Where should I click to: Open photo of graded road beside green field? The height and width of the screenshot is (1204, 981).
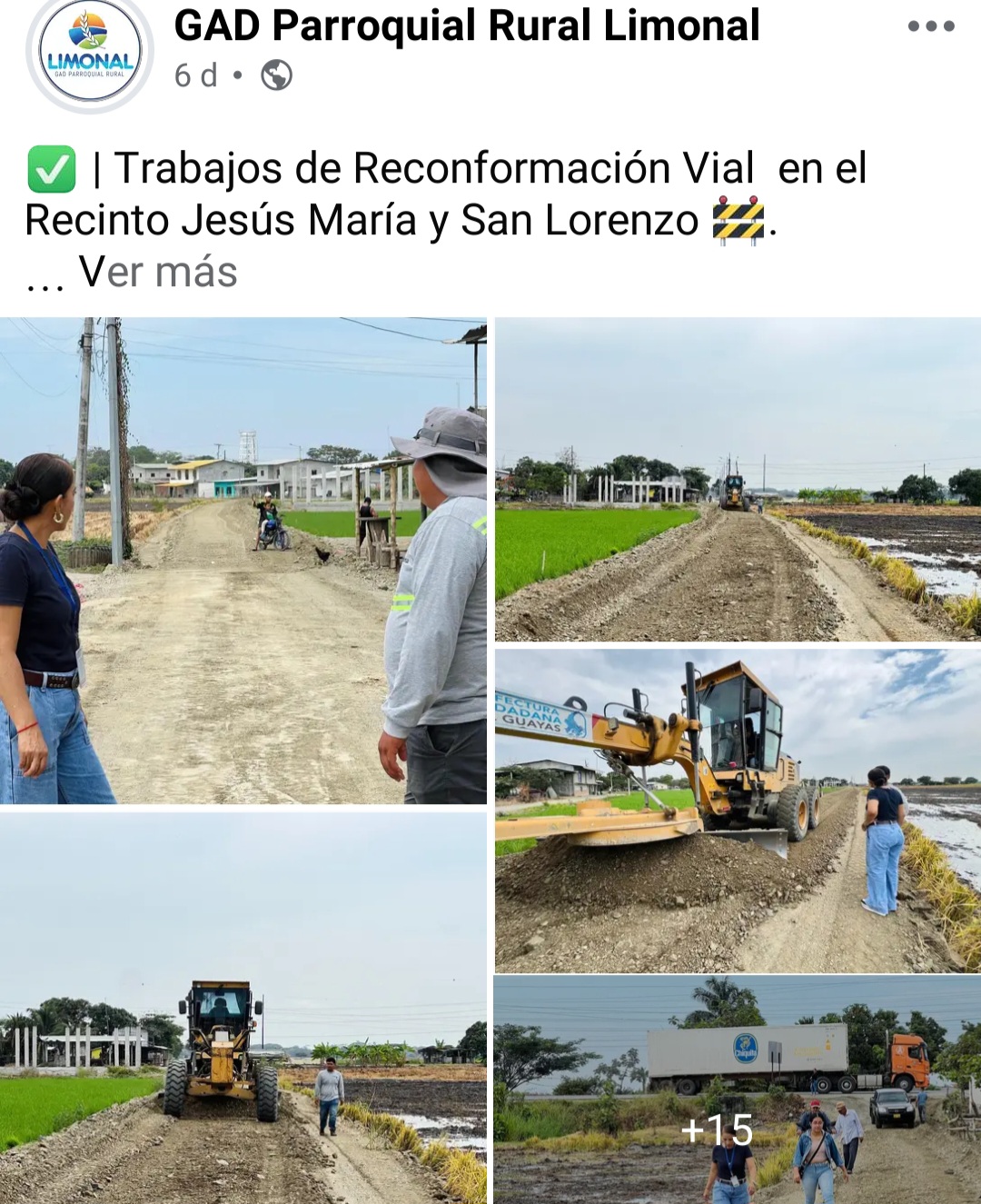738,480
